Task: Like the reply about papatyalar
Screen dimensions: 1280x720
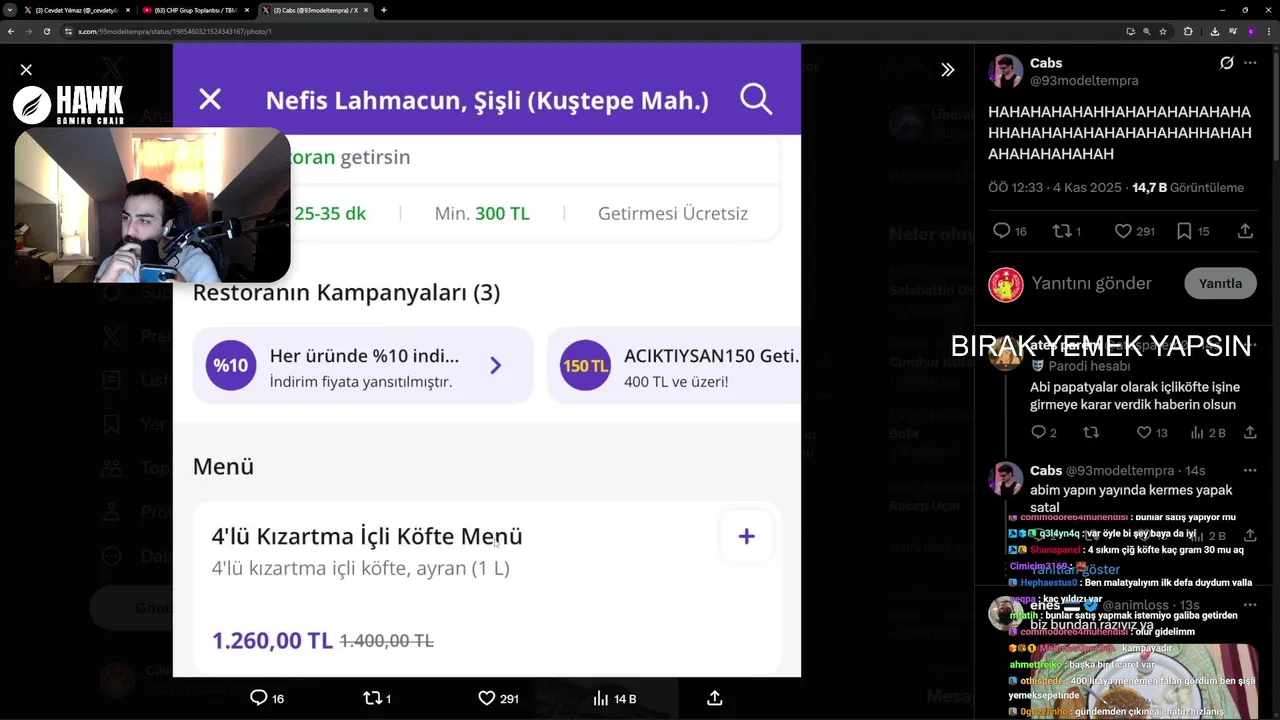Action: click(1144, 433)
